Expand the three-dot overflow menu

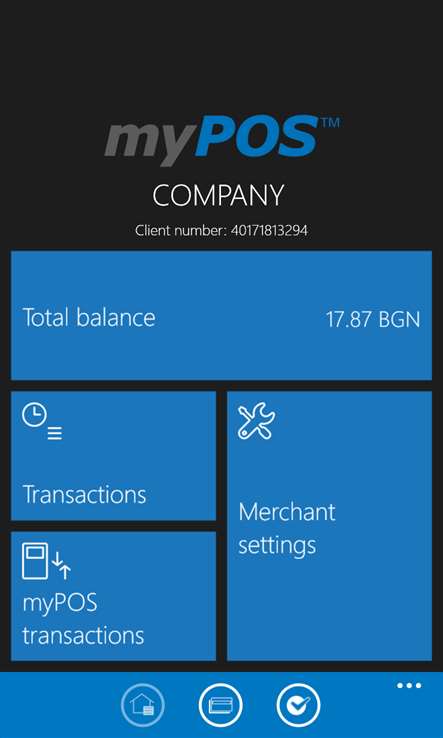(409, 686)
